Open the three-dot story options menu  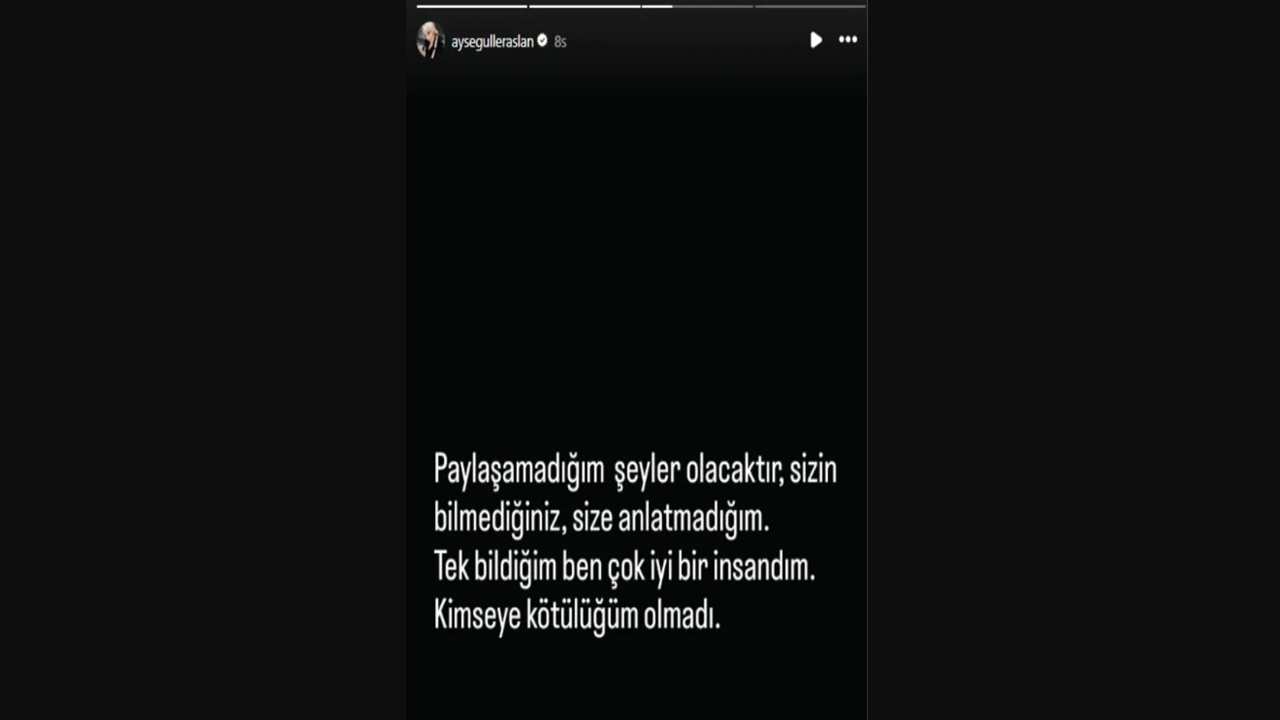(x=848, y=40)
